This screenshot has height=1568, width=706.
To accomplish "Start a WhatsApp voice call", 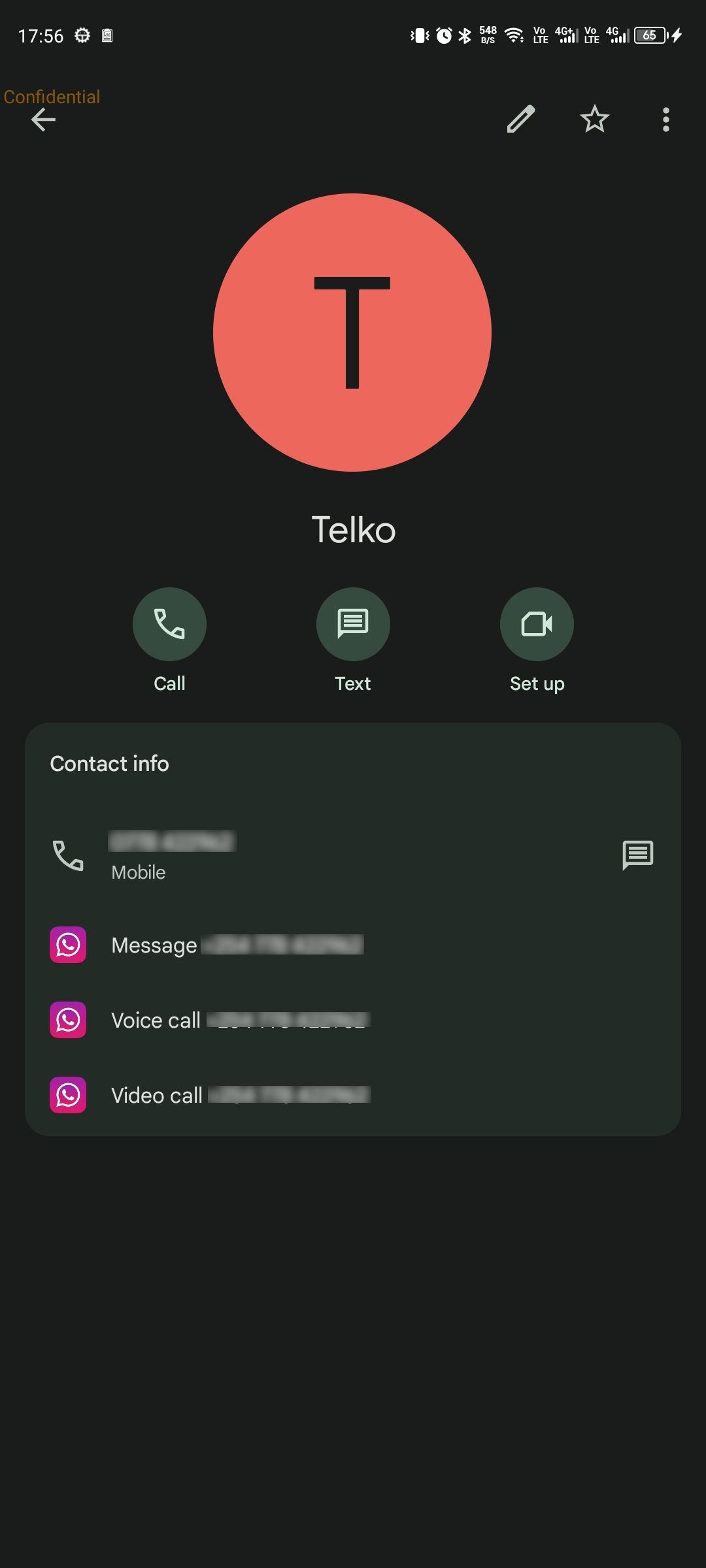I will coord(68,1021).
